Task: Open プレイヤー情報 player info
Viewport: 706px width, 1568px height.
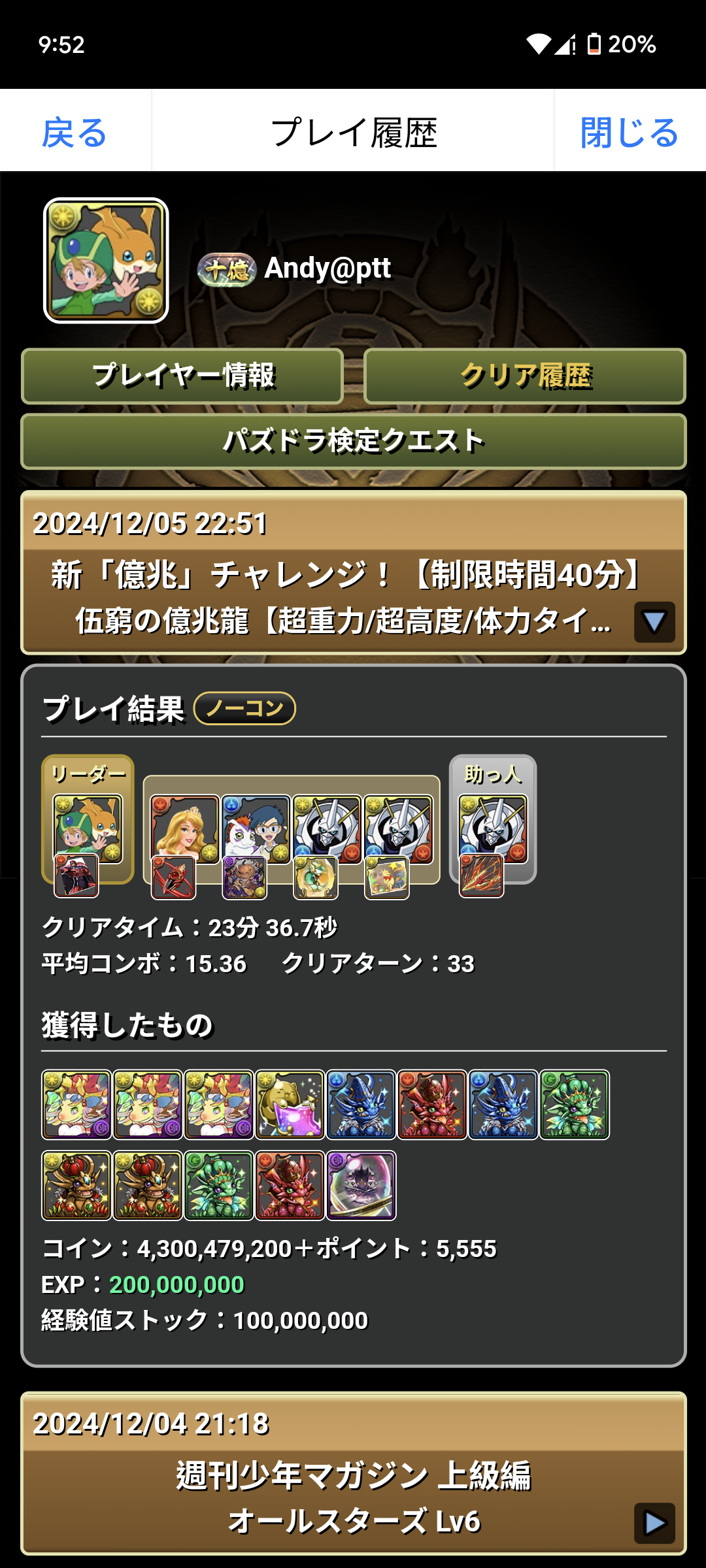Action: click(182, 376)
